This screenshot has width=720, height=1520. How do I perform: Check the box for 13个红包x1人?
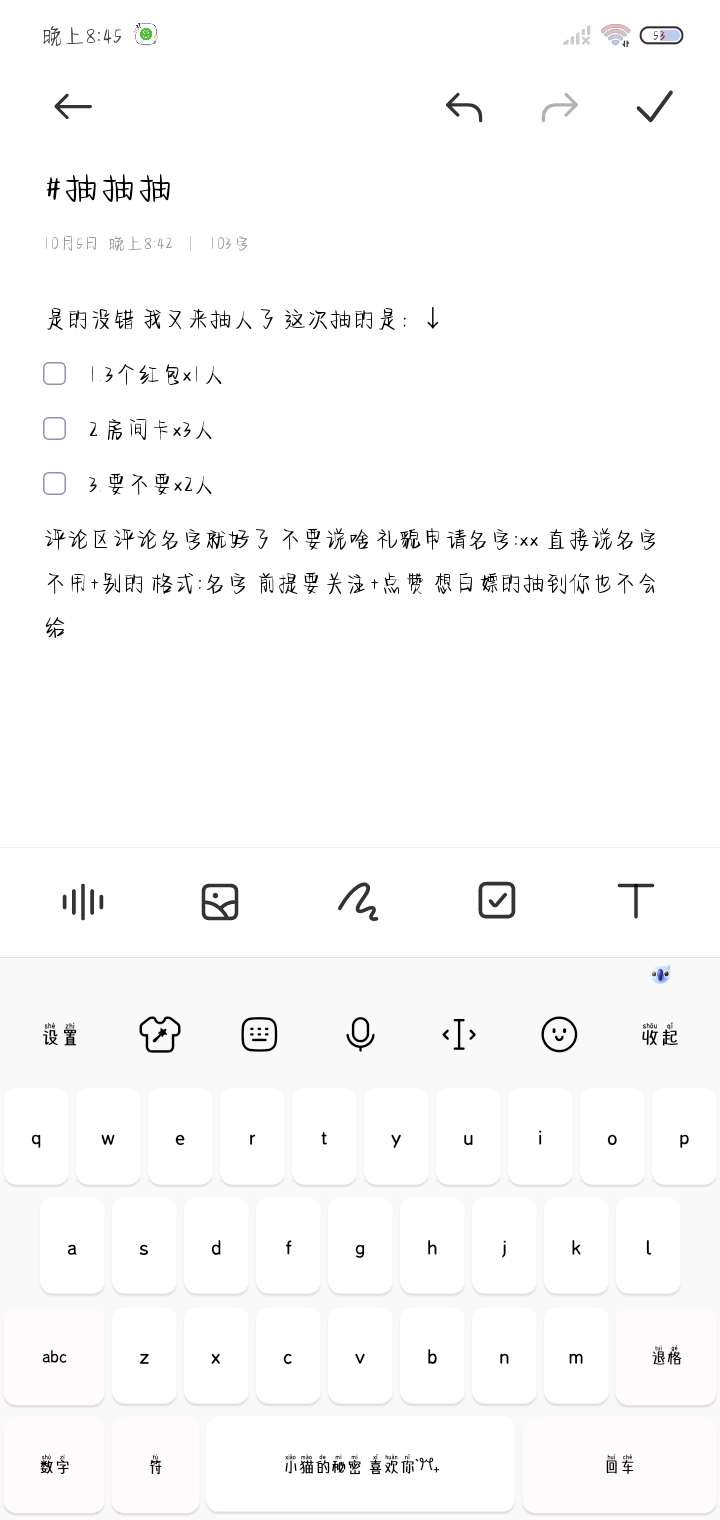point(55,374)
